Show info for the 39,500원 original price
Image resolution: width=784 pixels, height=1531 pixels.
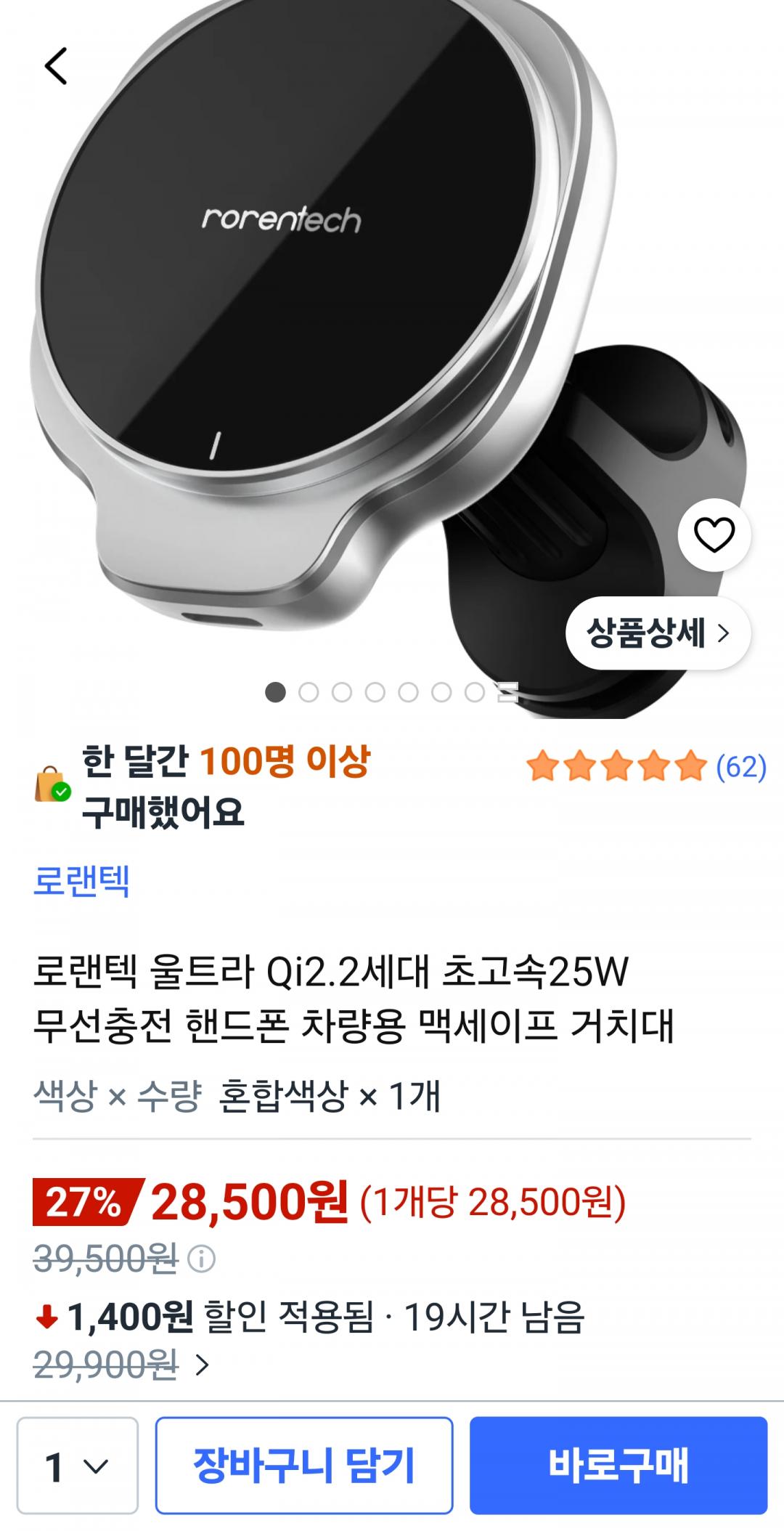point(201,1259)
